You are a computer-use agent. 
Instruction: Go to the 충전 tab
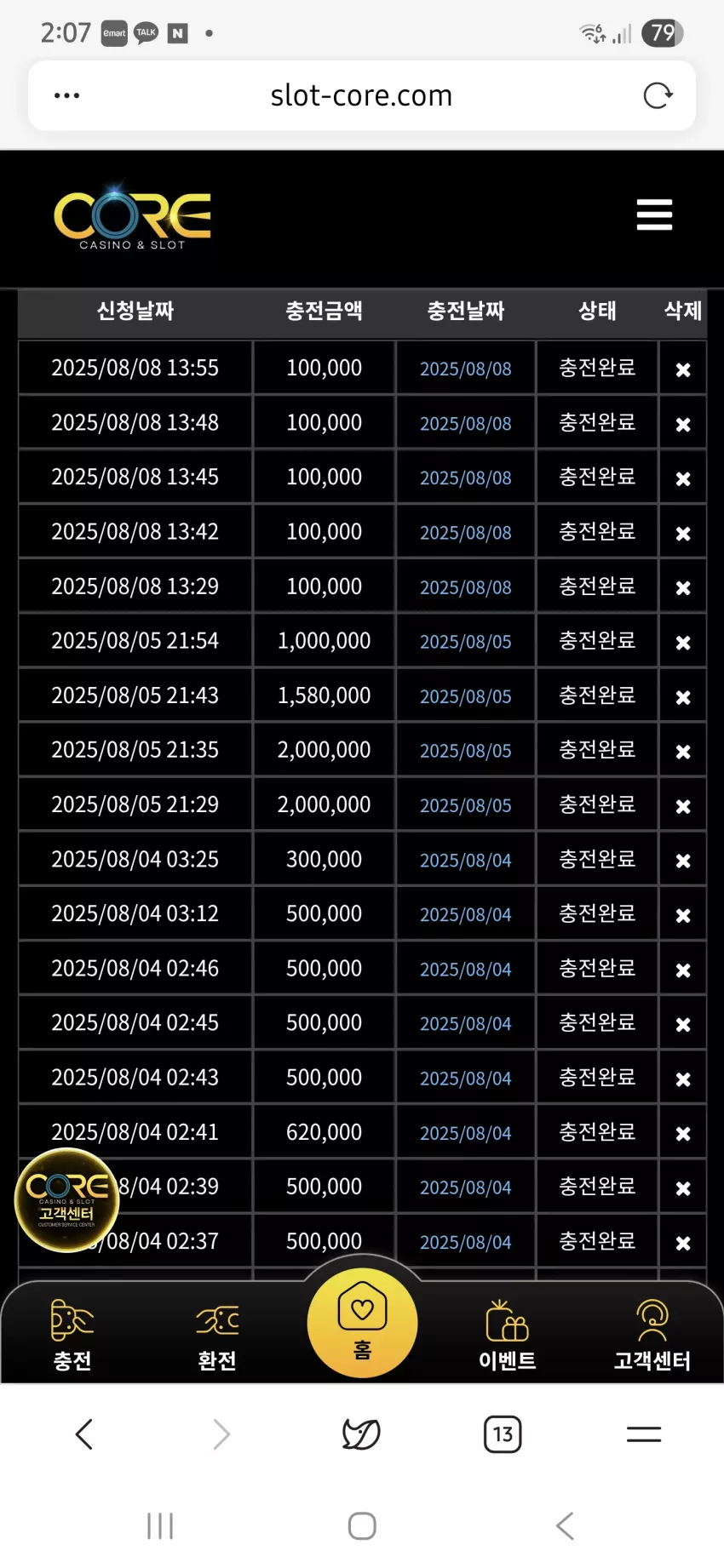click(72, 1335)
